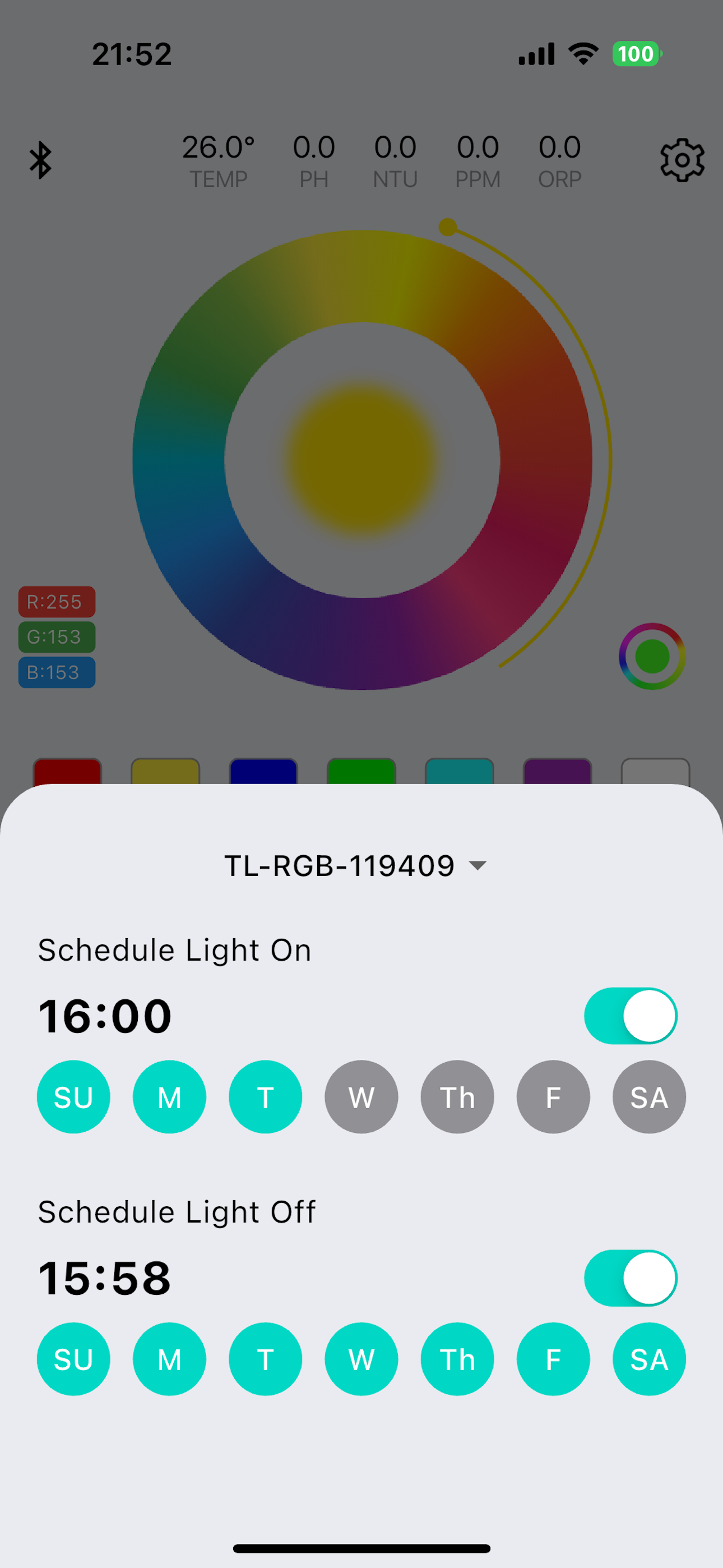Deselect SA for Schedule Light Off
The width and height of the screenshot is (723, 1568).
[649, 1359]
